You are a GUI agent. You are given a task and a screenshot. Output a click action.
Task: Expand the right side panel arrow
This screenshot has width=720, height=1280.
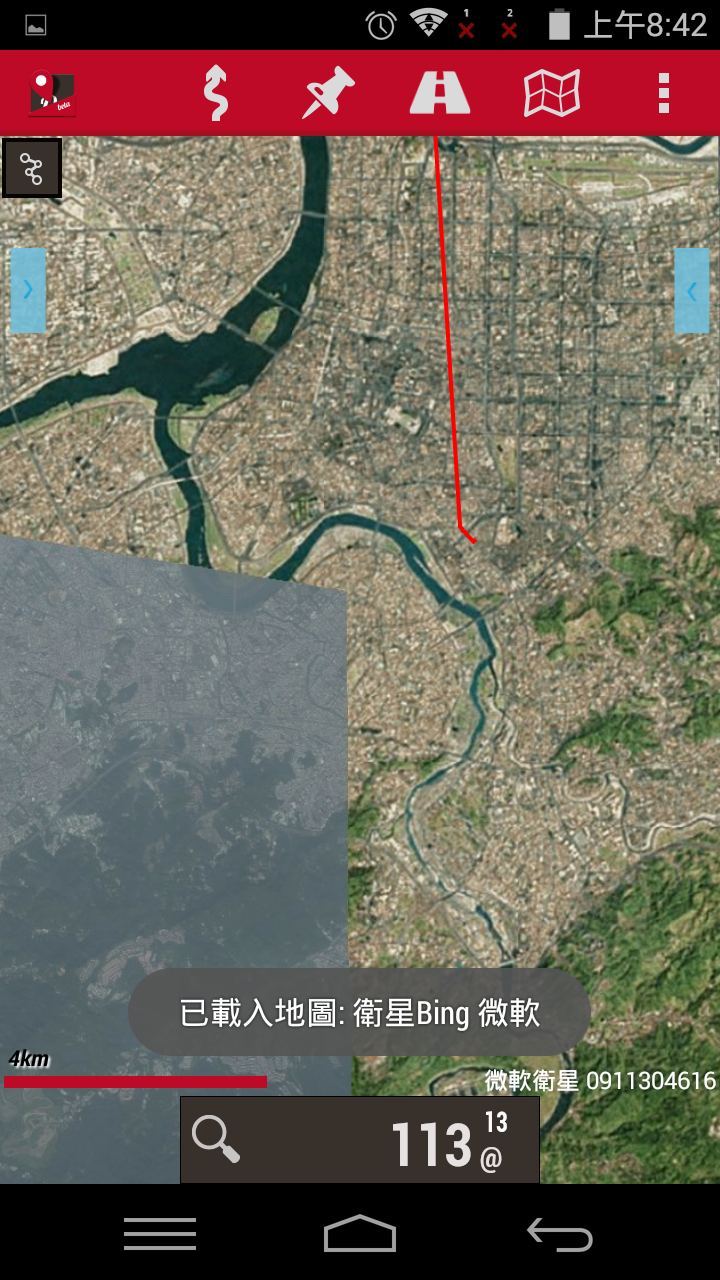[x=691, y=290]
